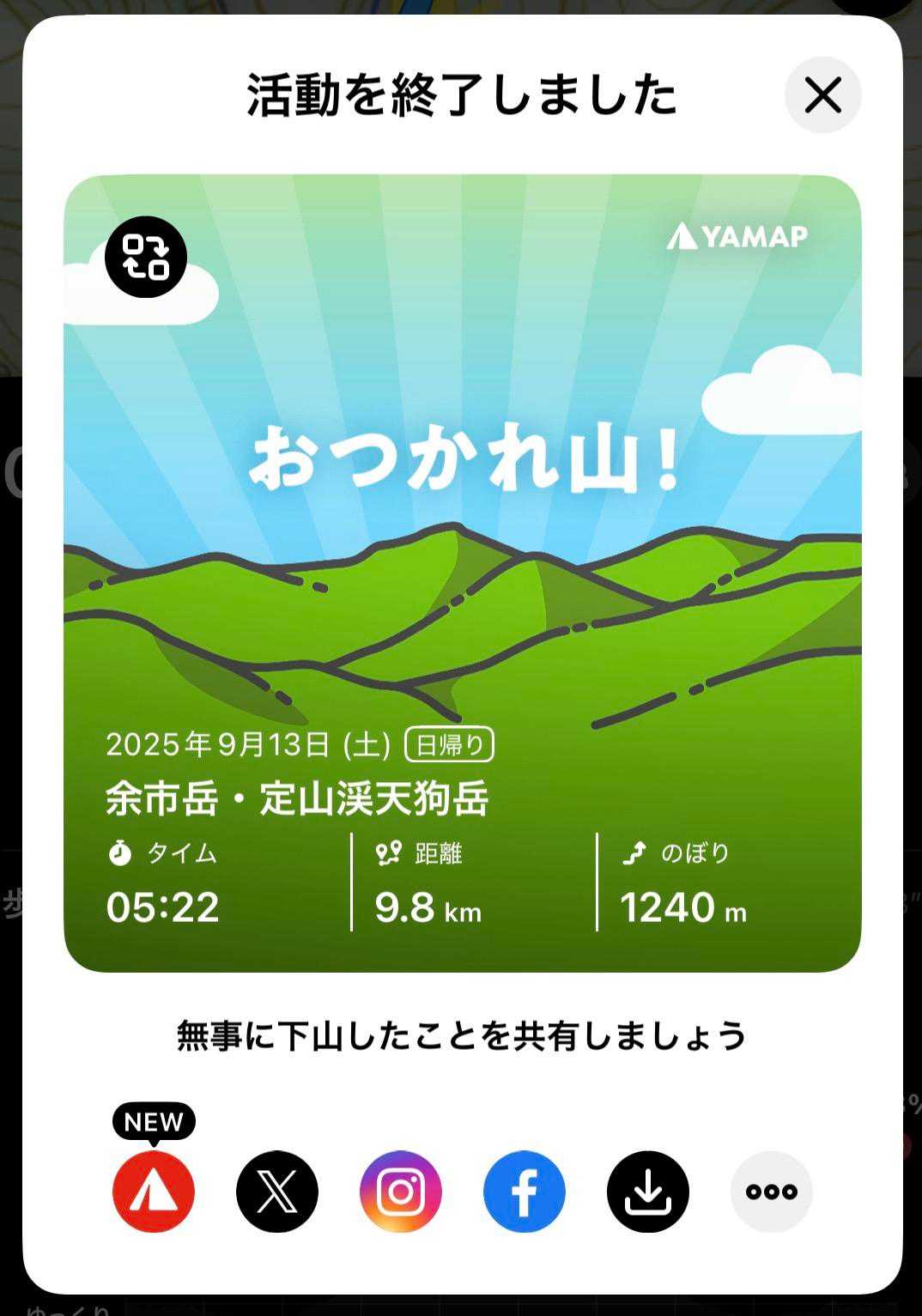Share activity to YAMAP
This screenshot has height=1316, width=922.
click(154, 1192)
